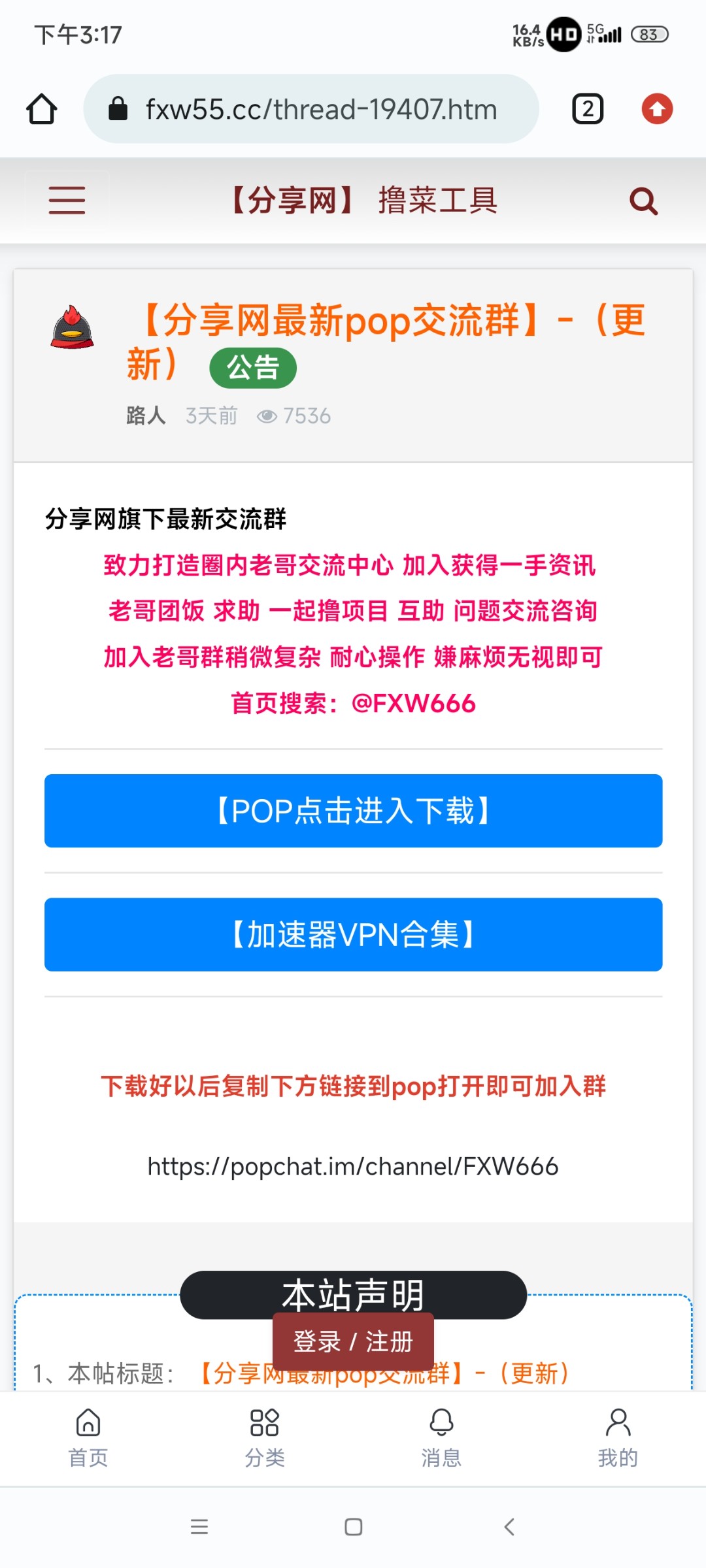Tap the address bar URL field
The image size is (706, 1568).
coord(320,109)
